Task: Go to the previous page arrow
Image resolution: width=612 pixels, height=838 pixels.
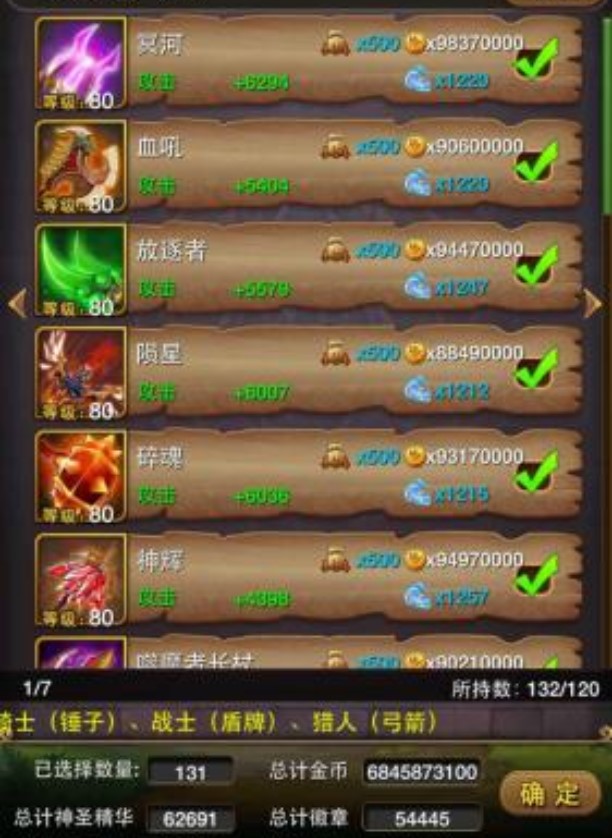Action: click(17, 303)
